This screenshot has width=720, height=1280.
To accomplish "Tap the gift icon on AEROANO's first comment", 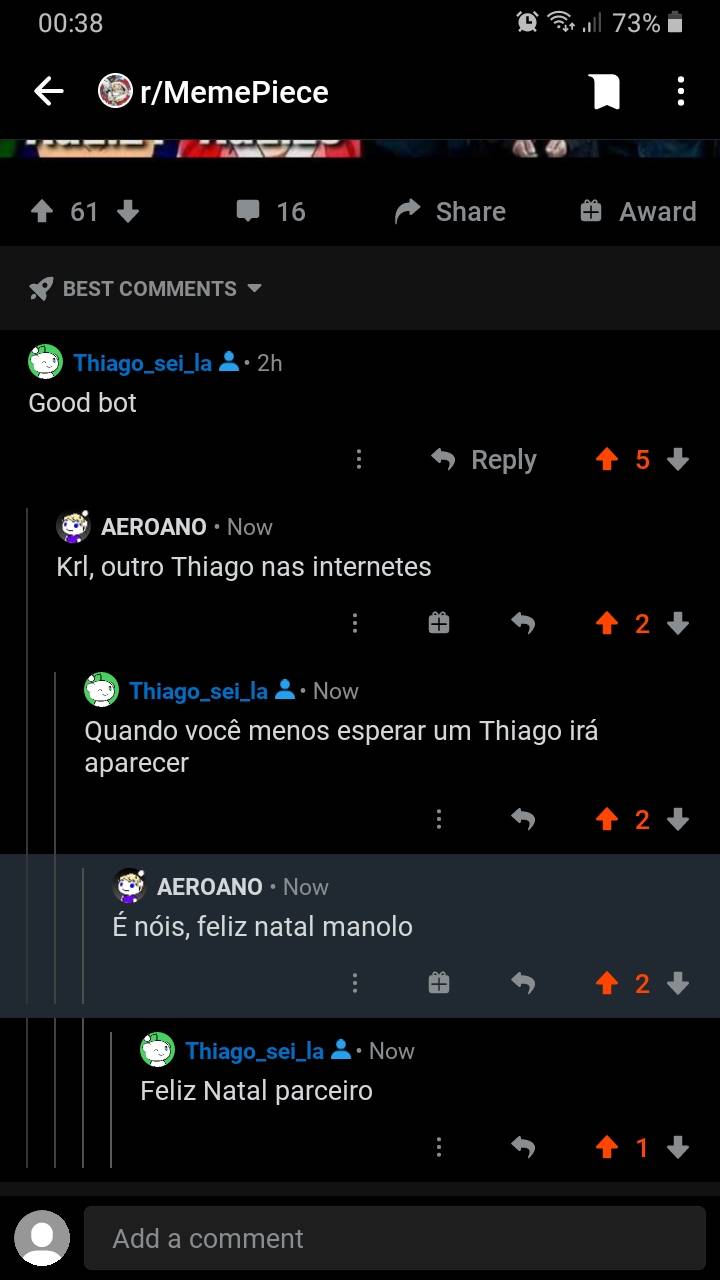I will tap(438, 622).
